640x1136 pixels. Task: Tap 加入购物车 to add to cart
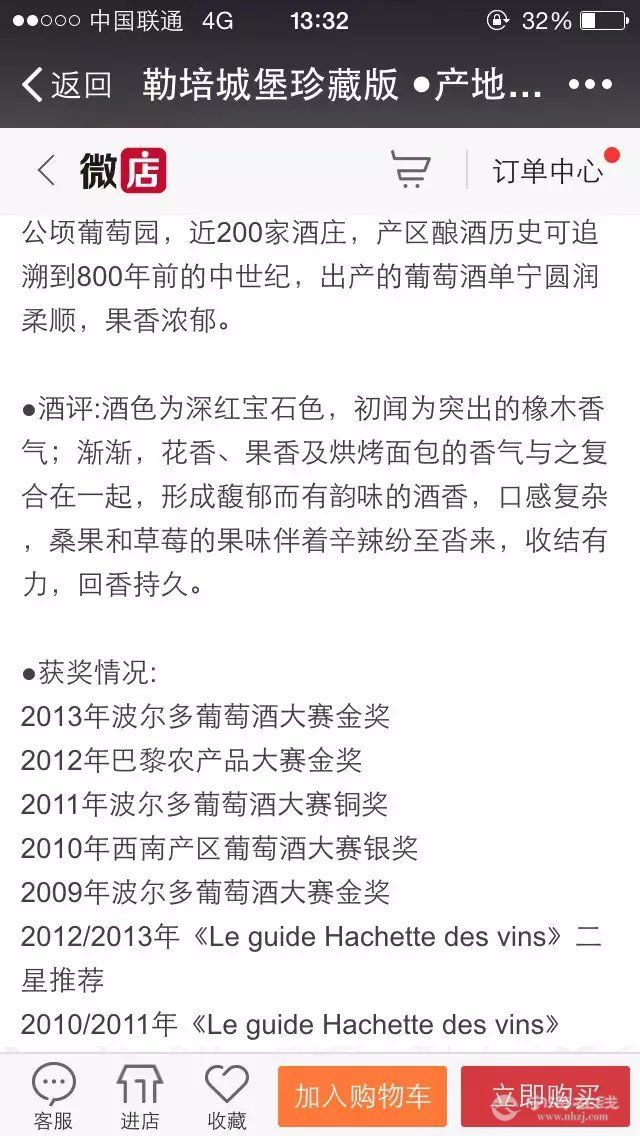click(362, 1096)
